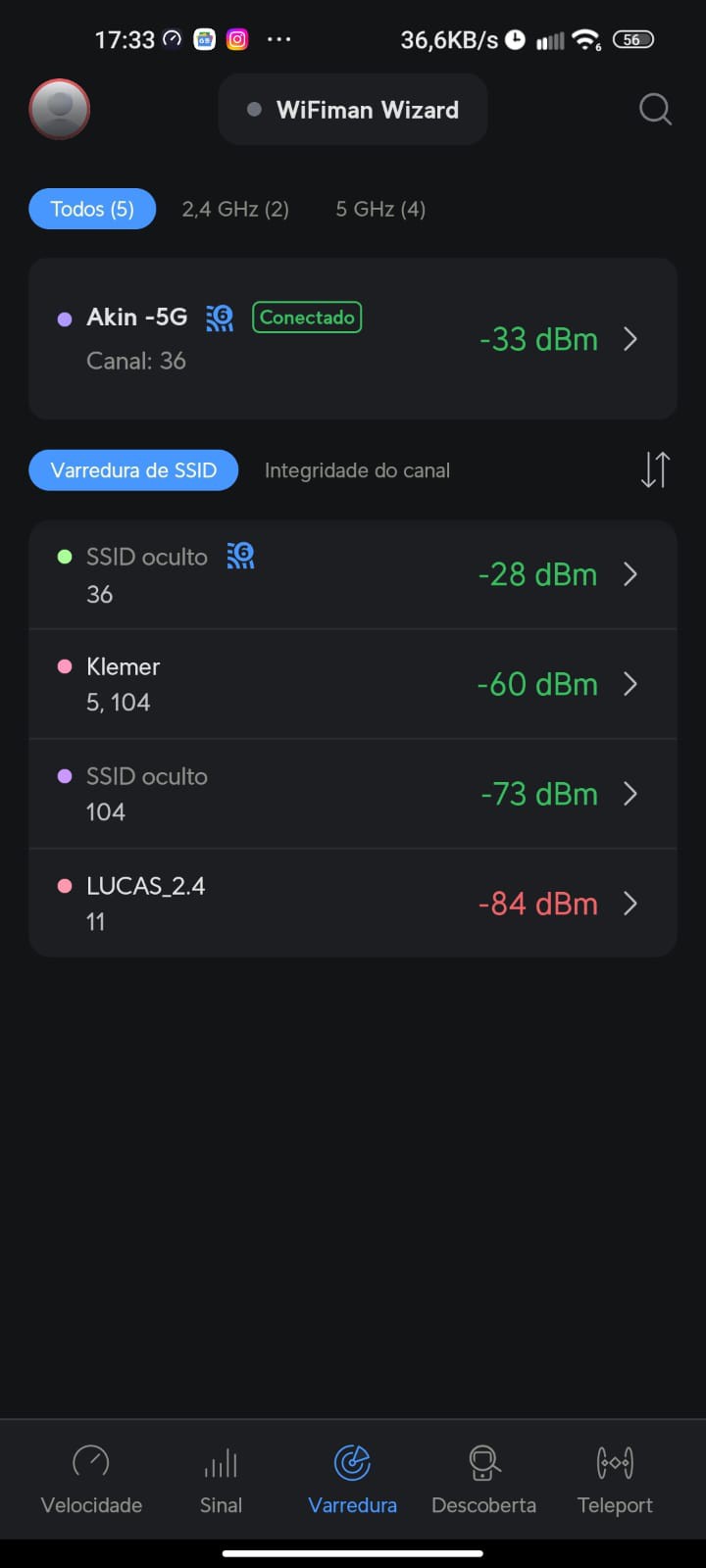Open the Descoberta tab
The image size is (706, 1568).
click(483, 1480)
